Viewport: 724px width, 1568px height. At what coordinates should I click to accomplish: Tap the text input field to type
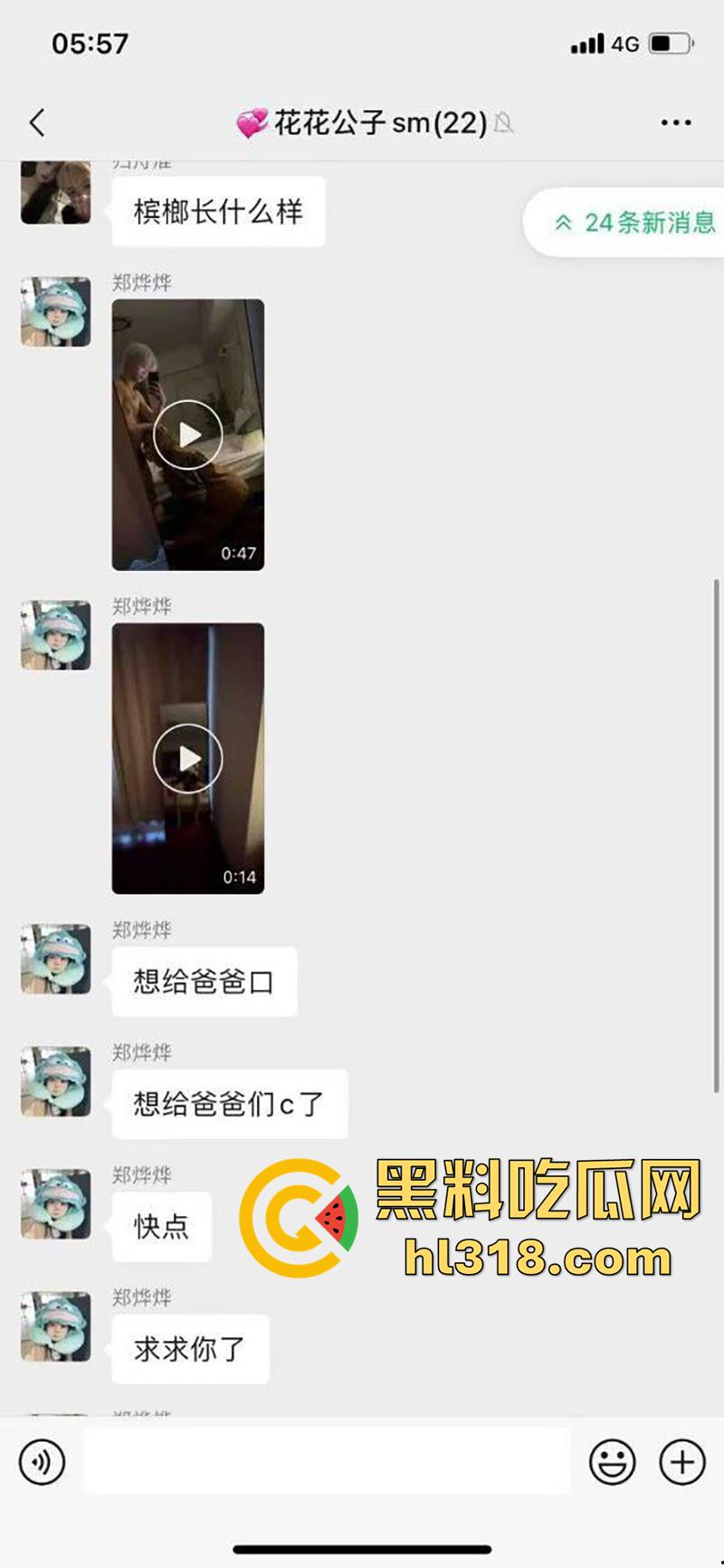(326, 1461)
